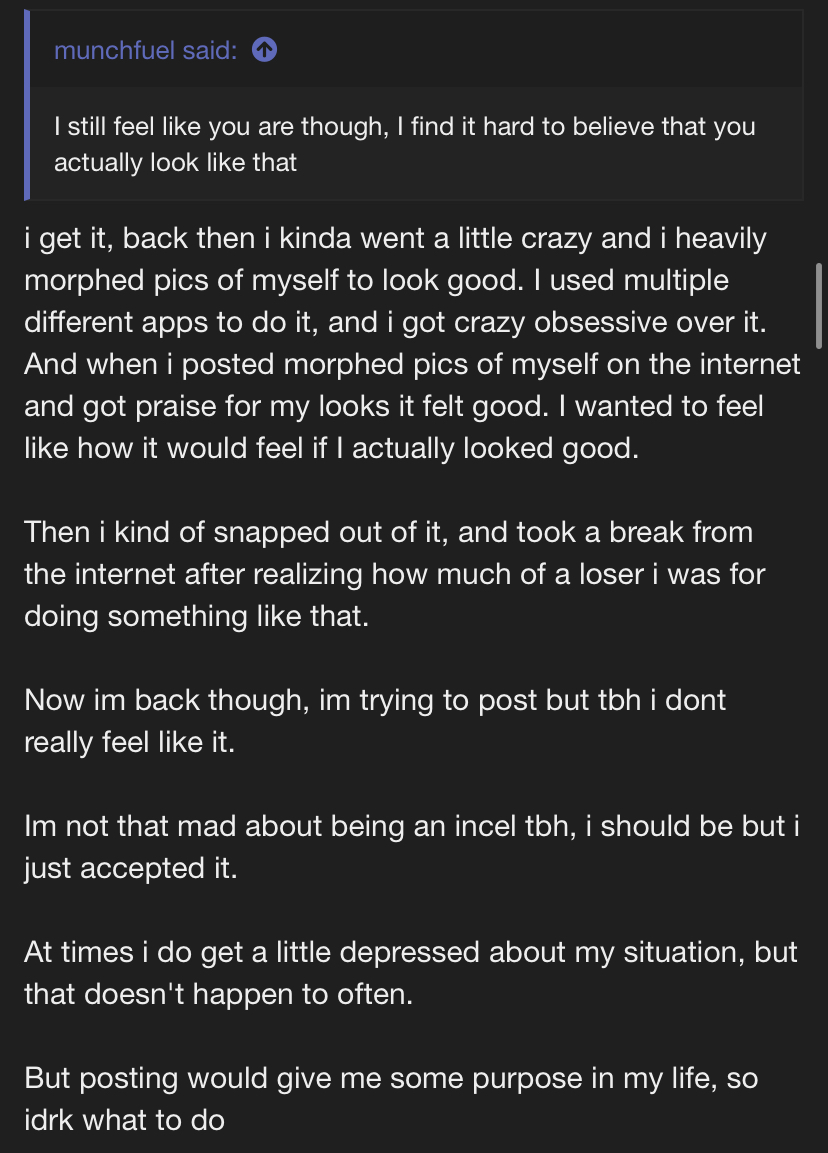The image size is (828, 1153).
Task: Open the munchfuel said quote link
Action: [x=145, y=50]
